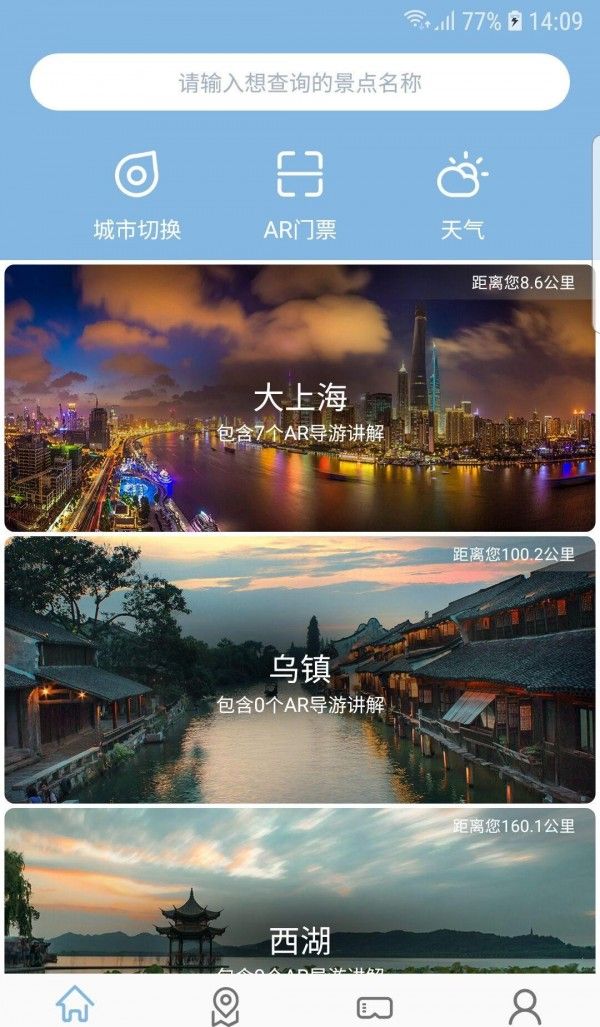
Task: Switch to the map location tab
Action: (x=225, y=1004)
